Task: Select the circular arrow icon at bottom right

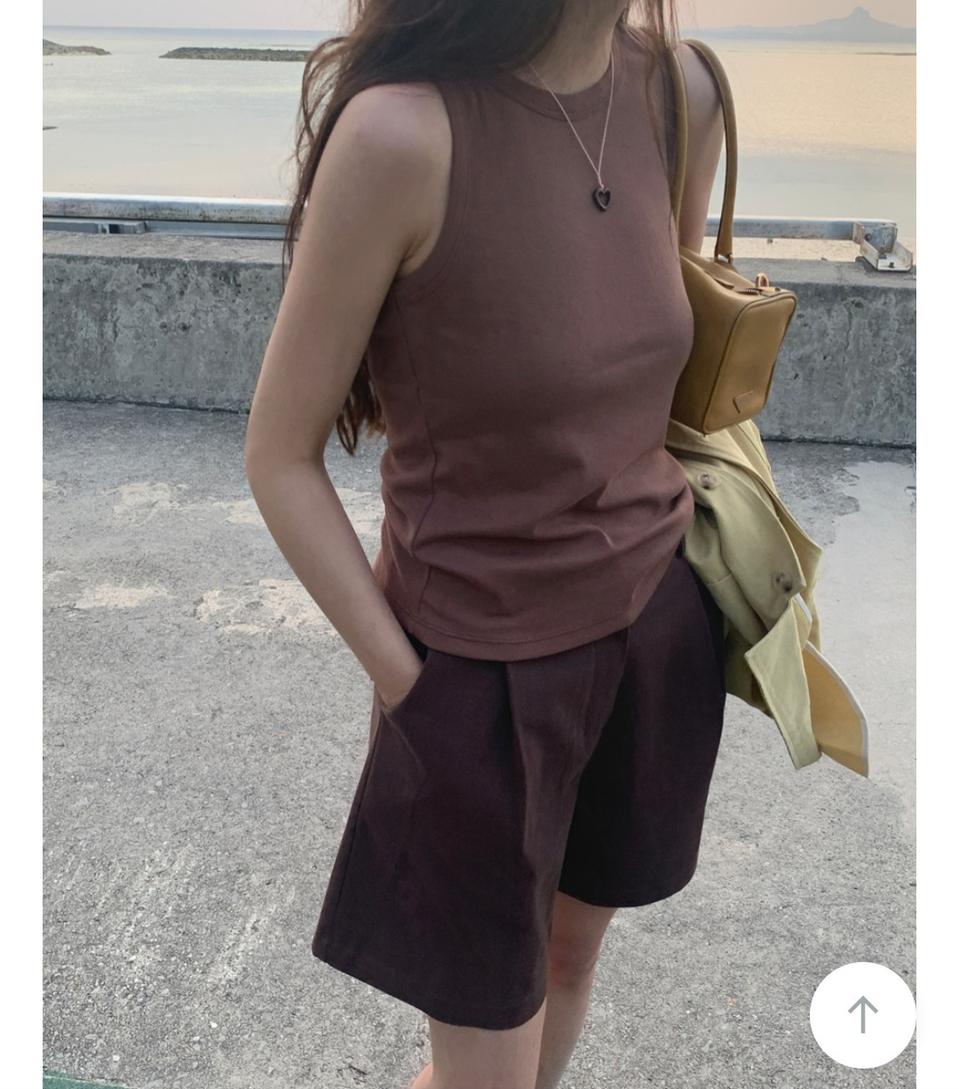Action: (861, 1014)
